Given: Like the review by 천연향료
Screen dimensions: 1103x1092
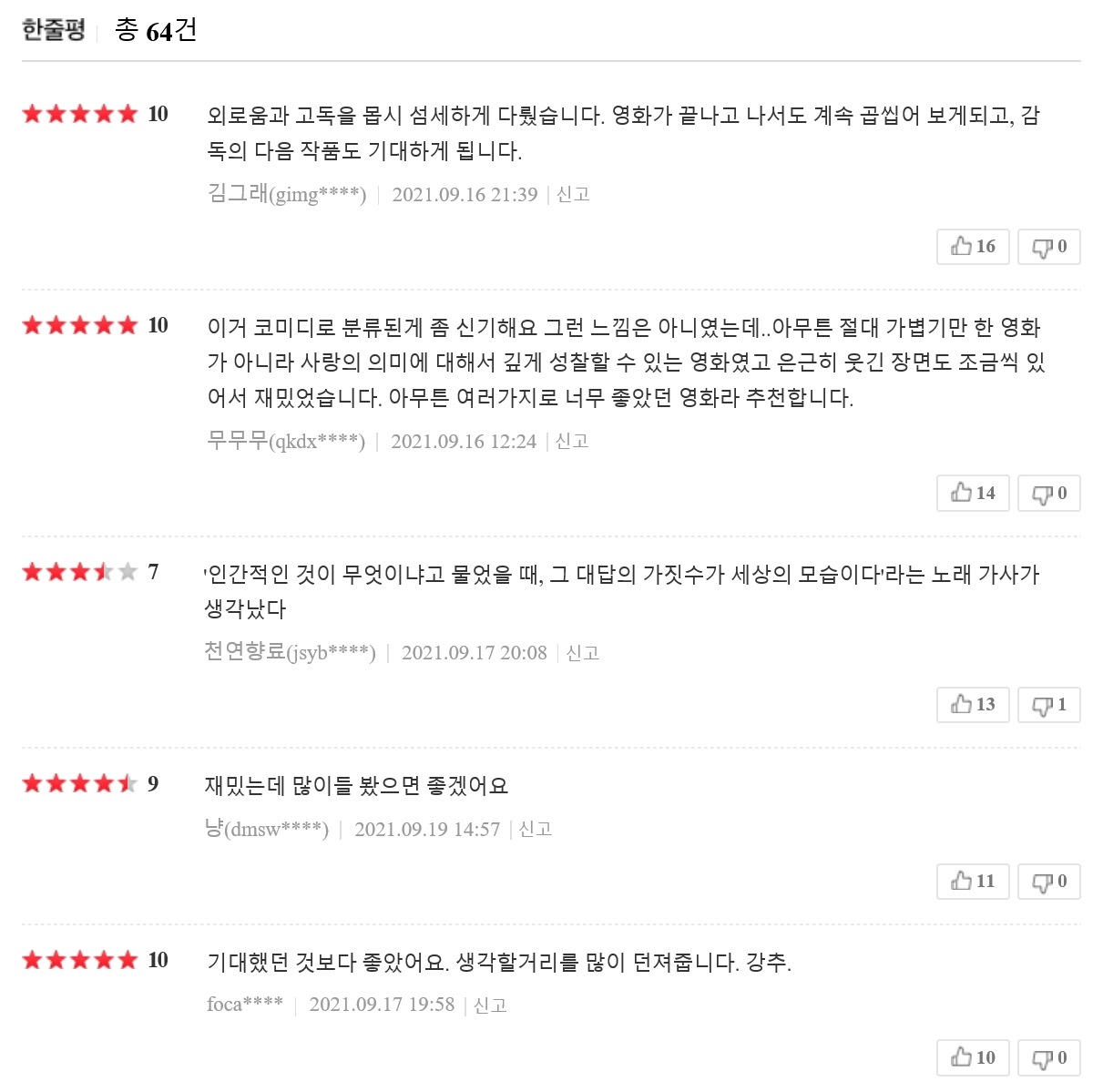Looking at the screenshot, I should 973,705.
